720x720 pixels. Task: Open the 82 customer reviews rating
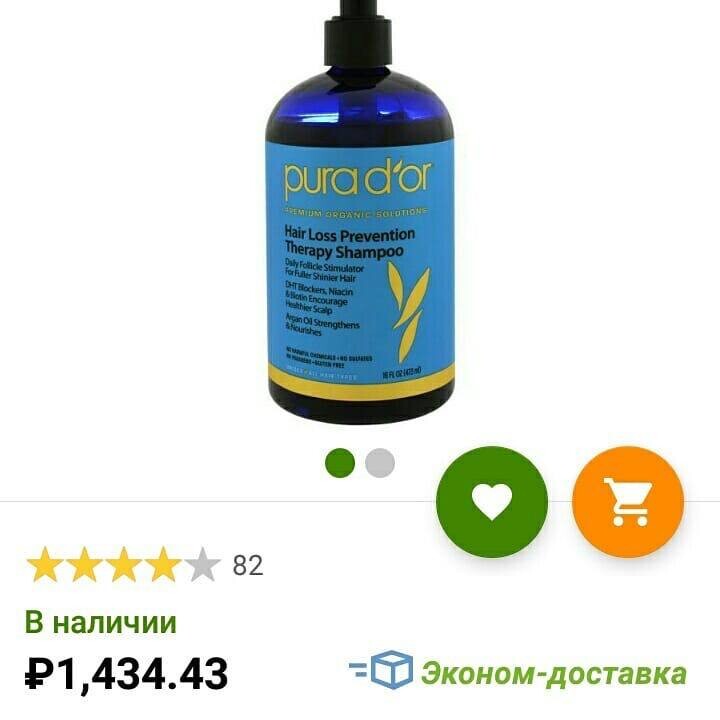pyautogui.click(x=145, y=566)
